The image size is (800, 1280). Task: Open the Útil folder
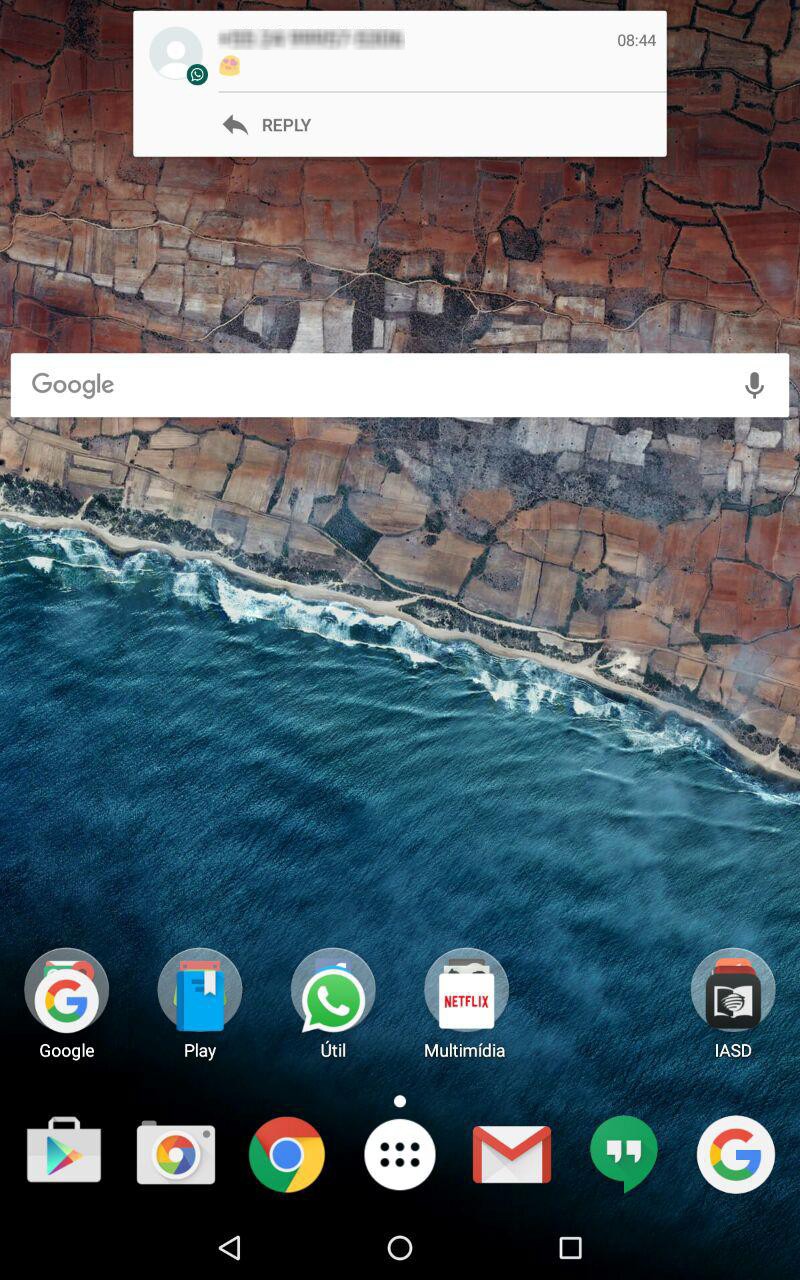pyautogui.click(x=333, y=1003)
